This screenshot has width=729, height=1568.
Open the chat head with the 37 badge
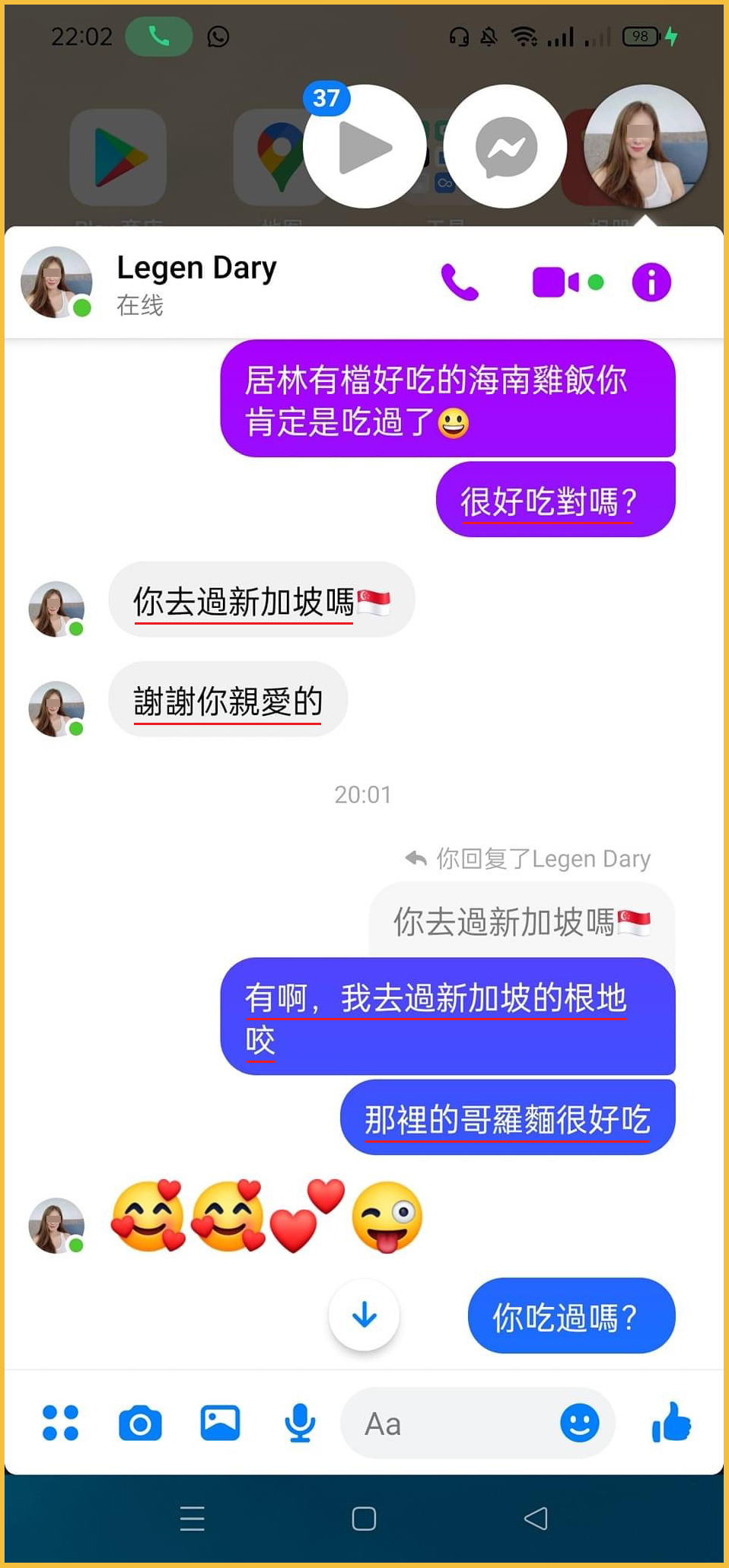click(364, 146)
